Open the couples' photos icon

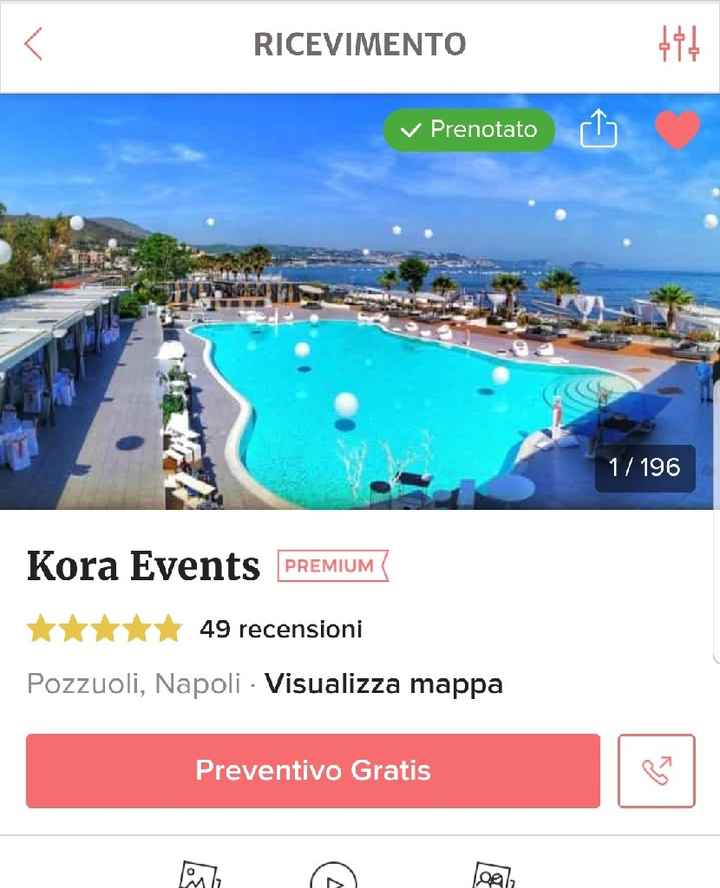click(x=492, y=876)
